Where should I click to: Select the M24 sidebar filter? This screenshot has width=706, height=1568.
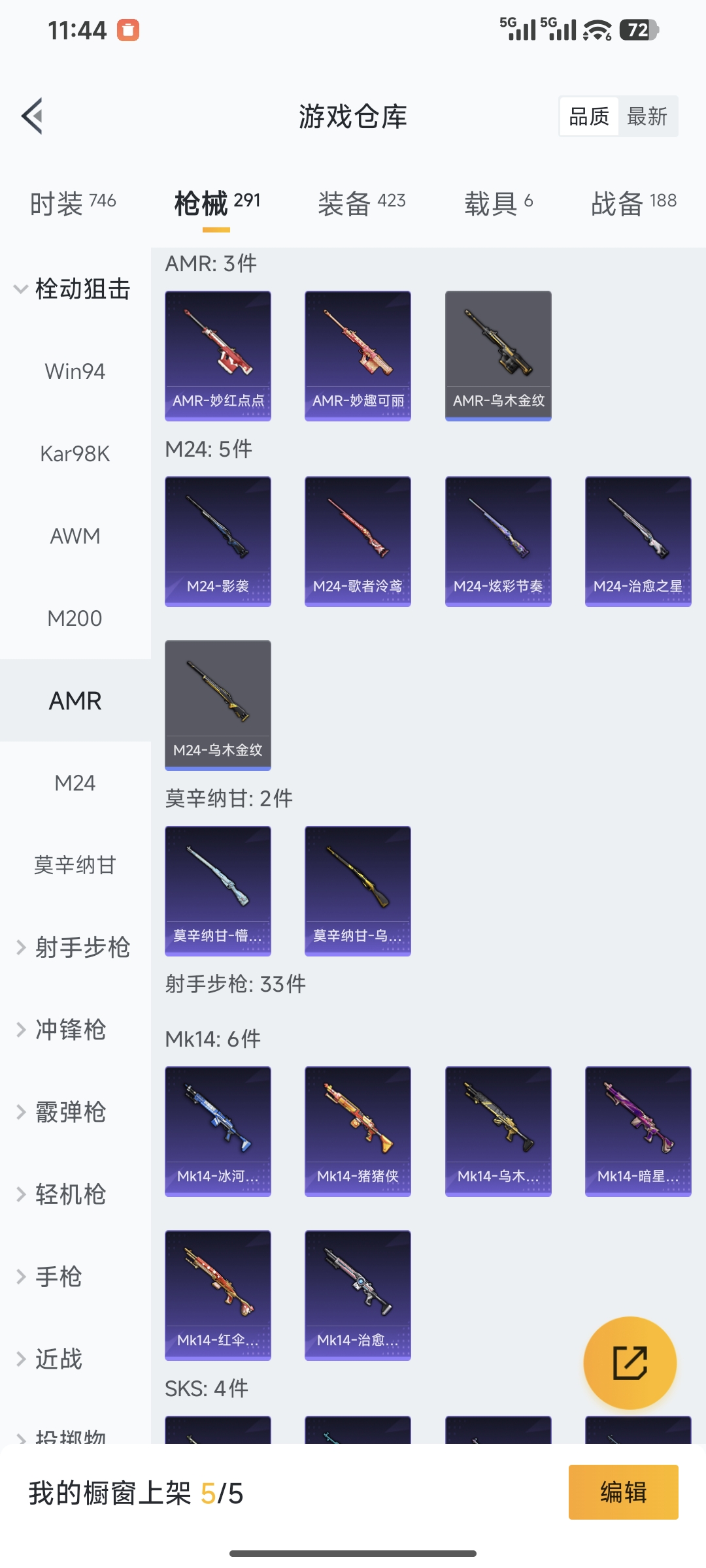point(75,783)
